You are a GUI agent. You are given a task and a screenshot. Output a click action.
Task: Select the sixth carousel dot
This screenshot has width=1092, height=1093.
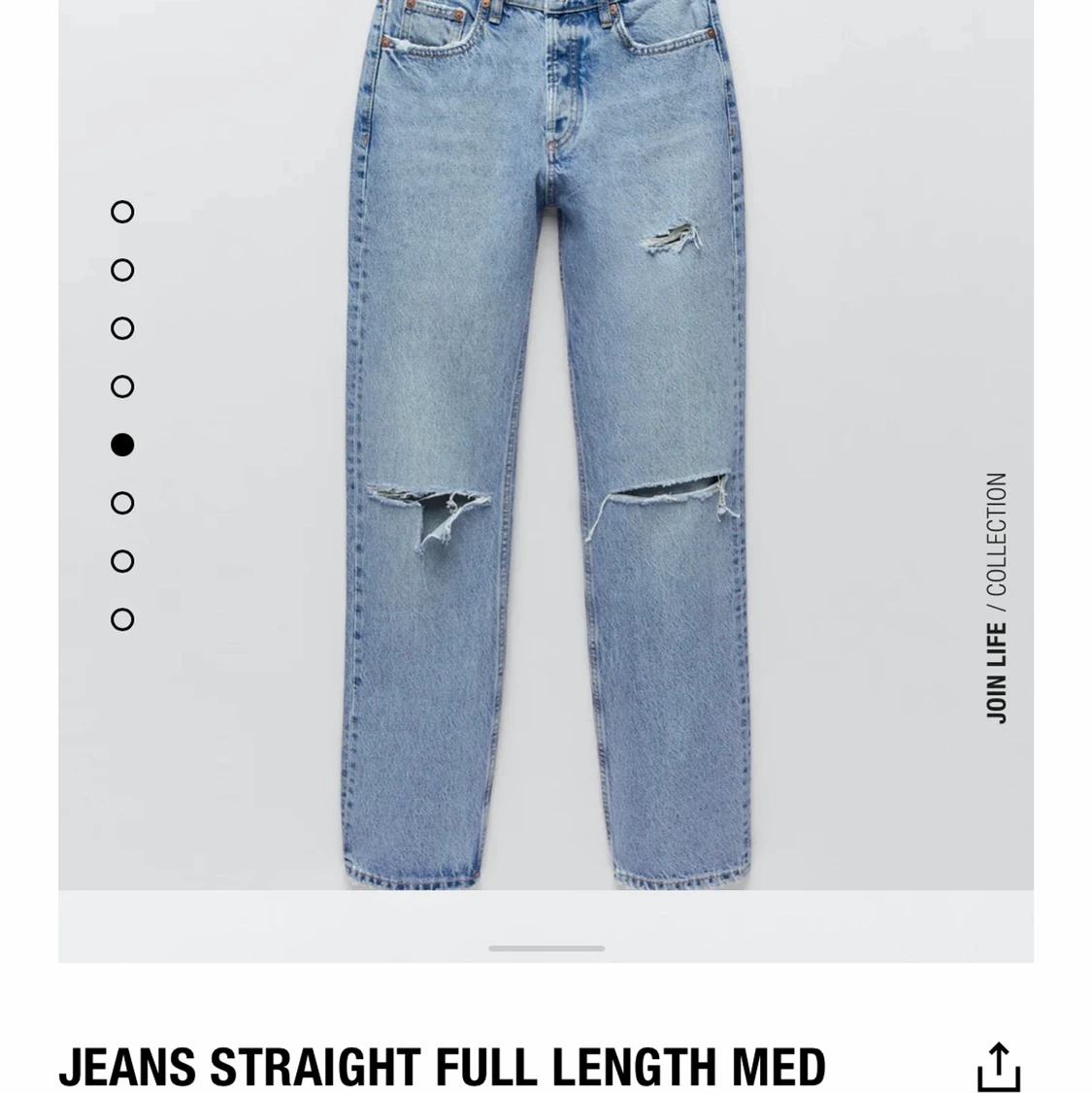pos(122,503)
